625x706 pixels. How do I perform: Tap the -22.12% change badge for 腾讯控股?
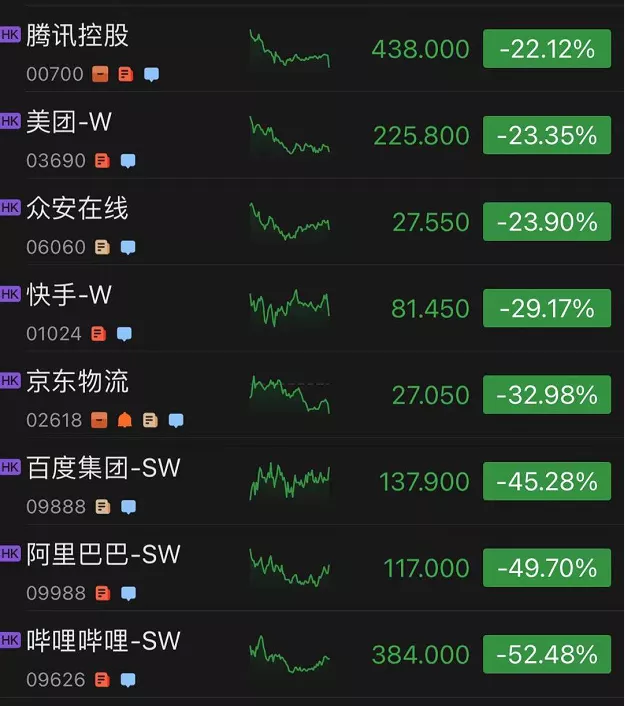546,49
